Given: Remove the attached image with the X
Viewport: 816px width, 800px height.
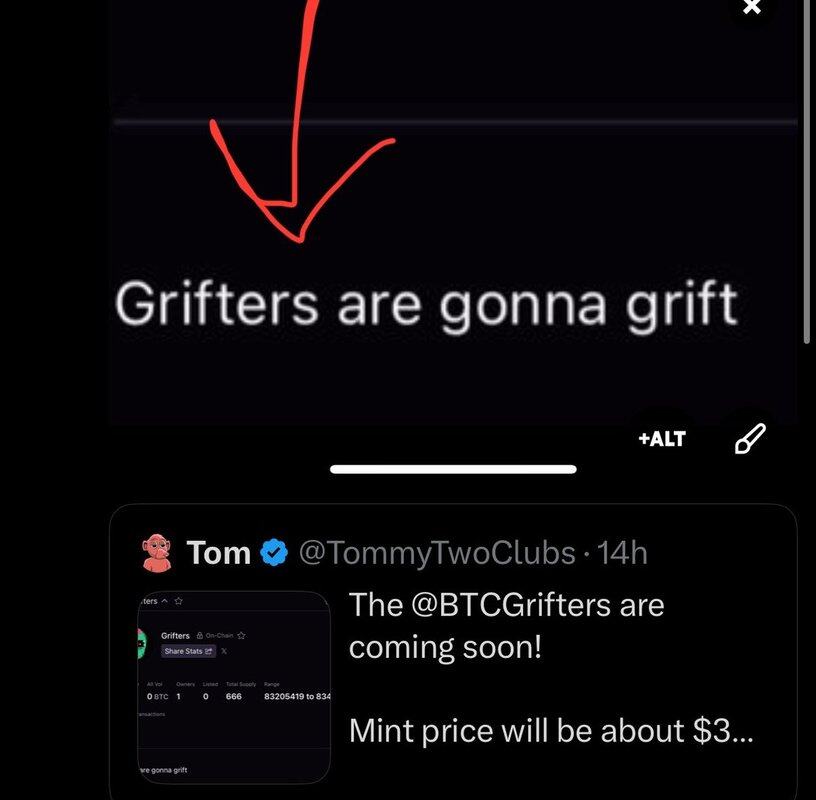Looking at the screenshot, I should 752,8.
